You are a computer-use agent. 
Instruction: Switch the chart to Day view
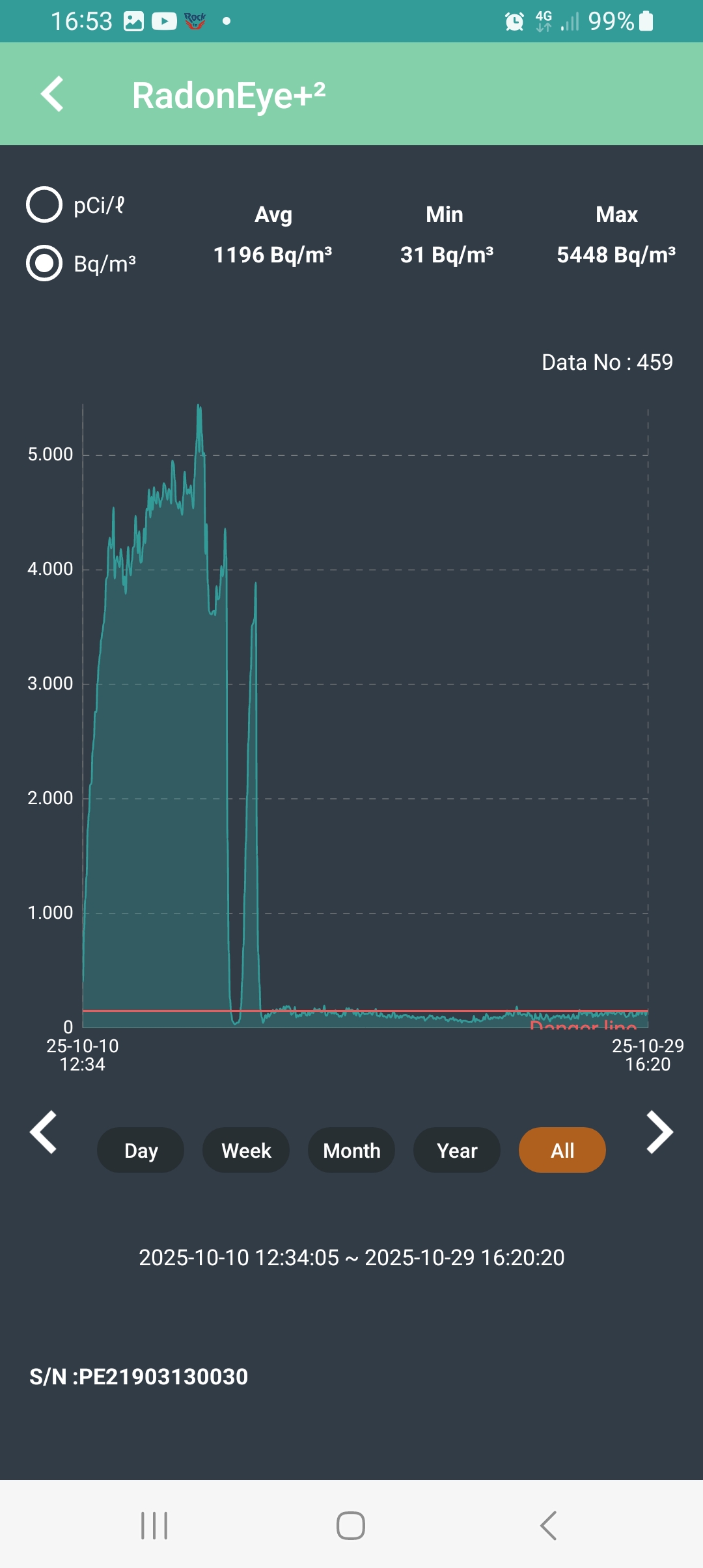141,1150
